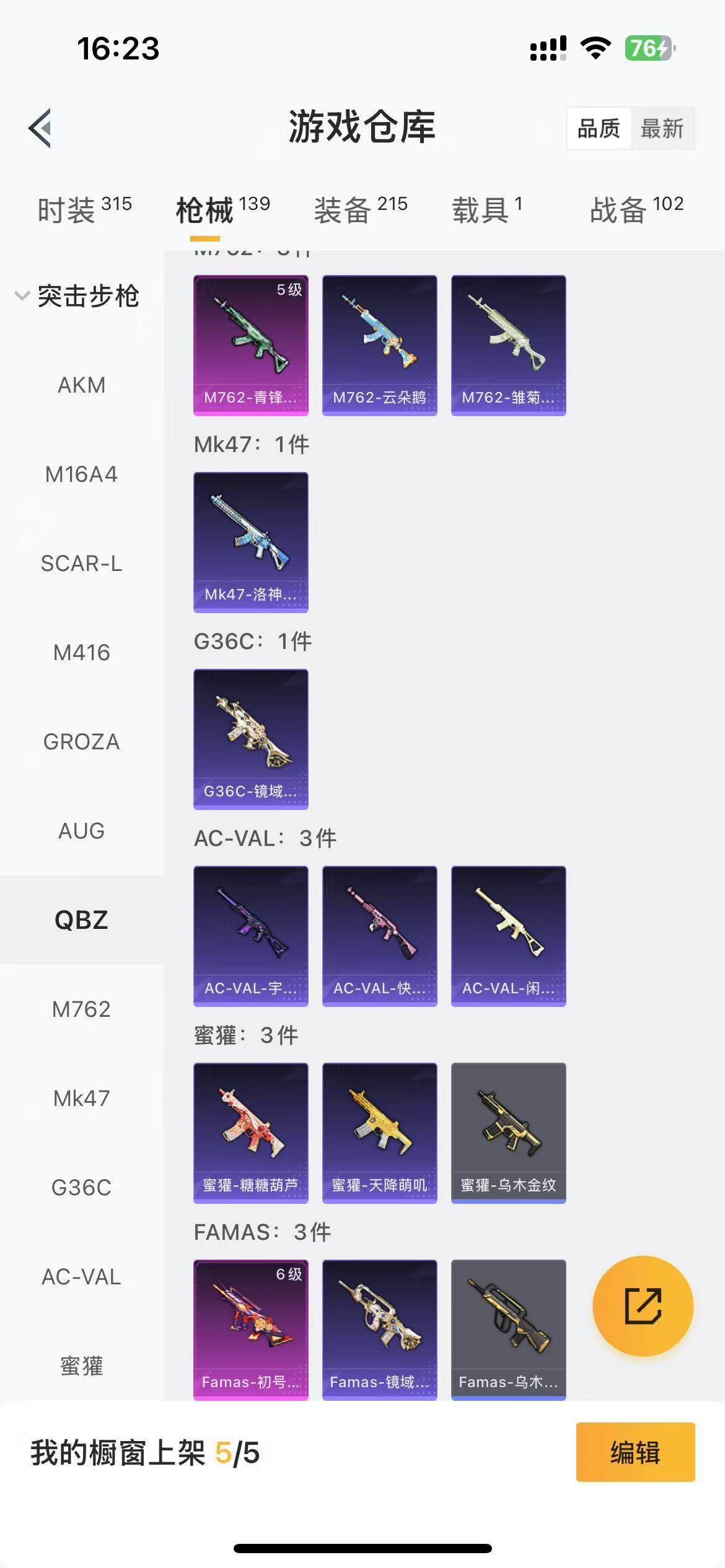This screenshot has height=1568, width=725.
Task: Select GROZA in the sidebar
Action: 81,742
